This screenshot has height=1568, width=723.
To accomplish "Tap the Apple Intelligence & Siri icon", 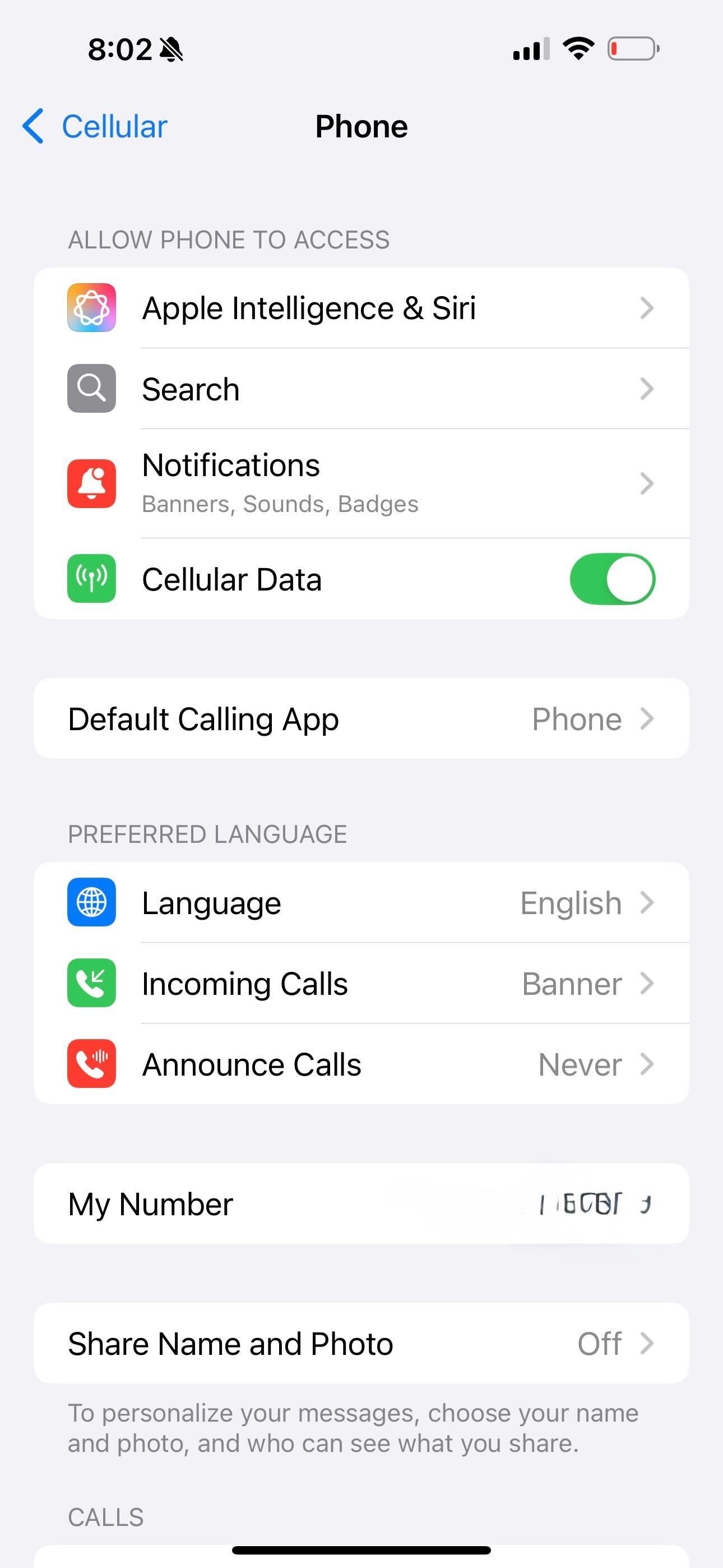I will coord(91,307).
